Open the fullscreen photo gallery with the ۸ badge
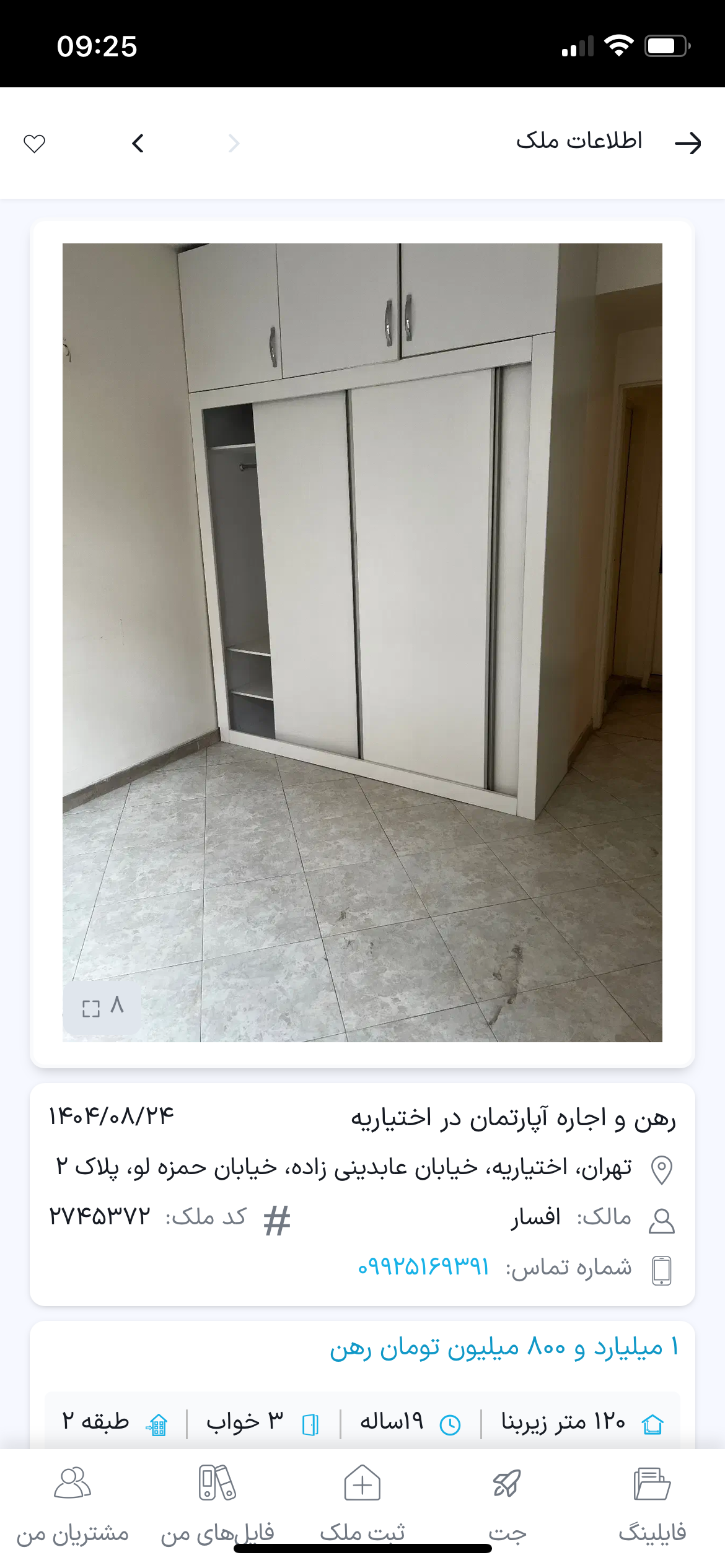This screenshot has width=725, height=1568. click(x=103, y=1007)
